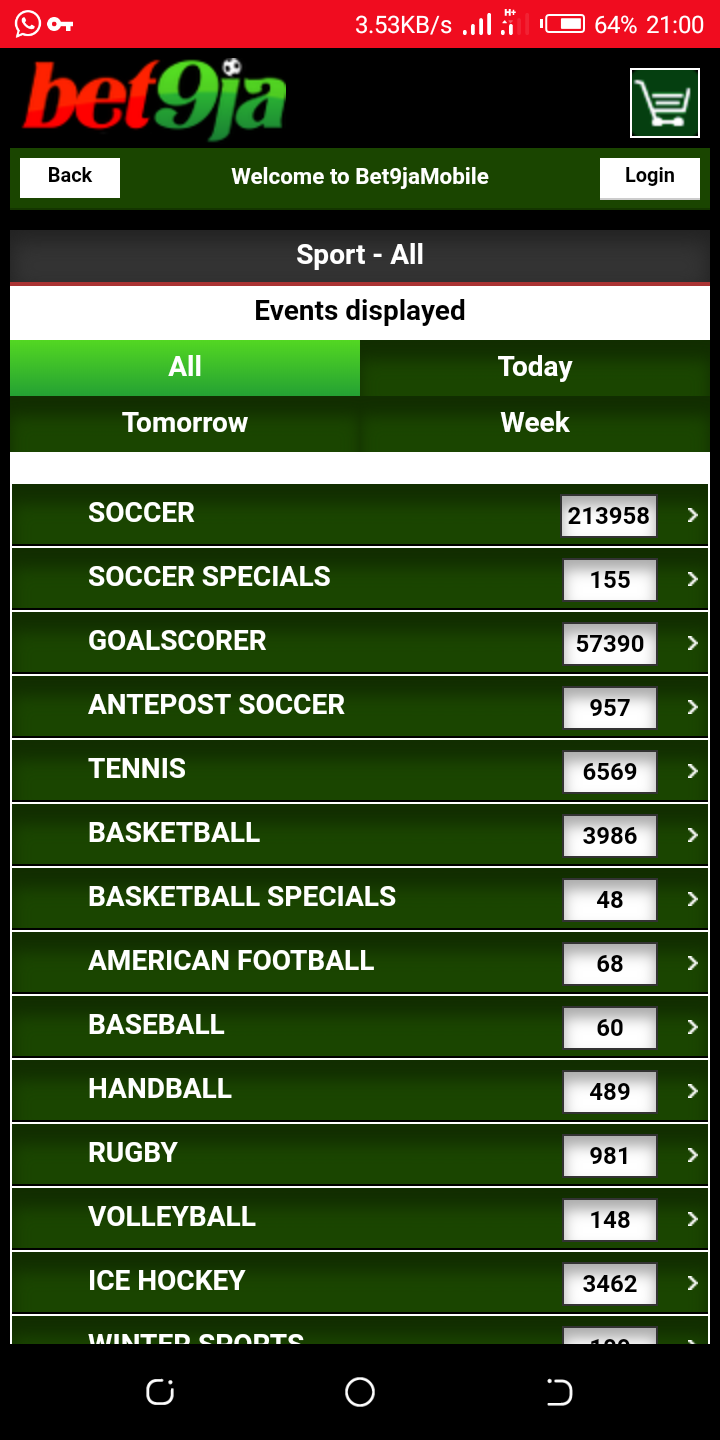
Task: Open the betslip cart icon
Action: (x=664, y=103)
